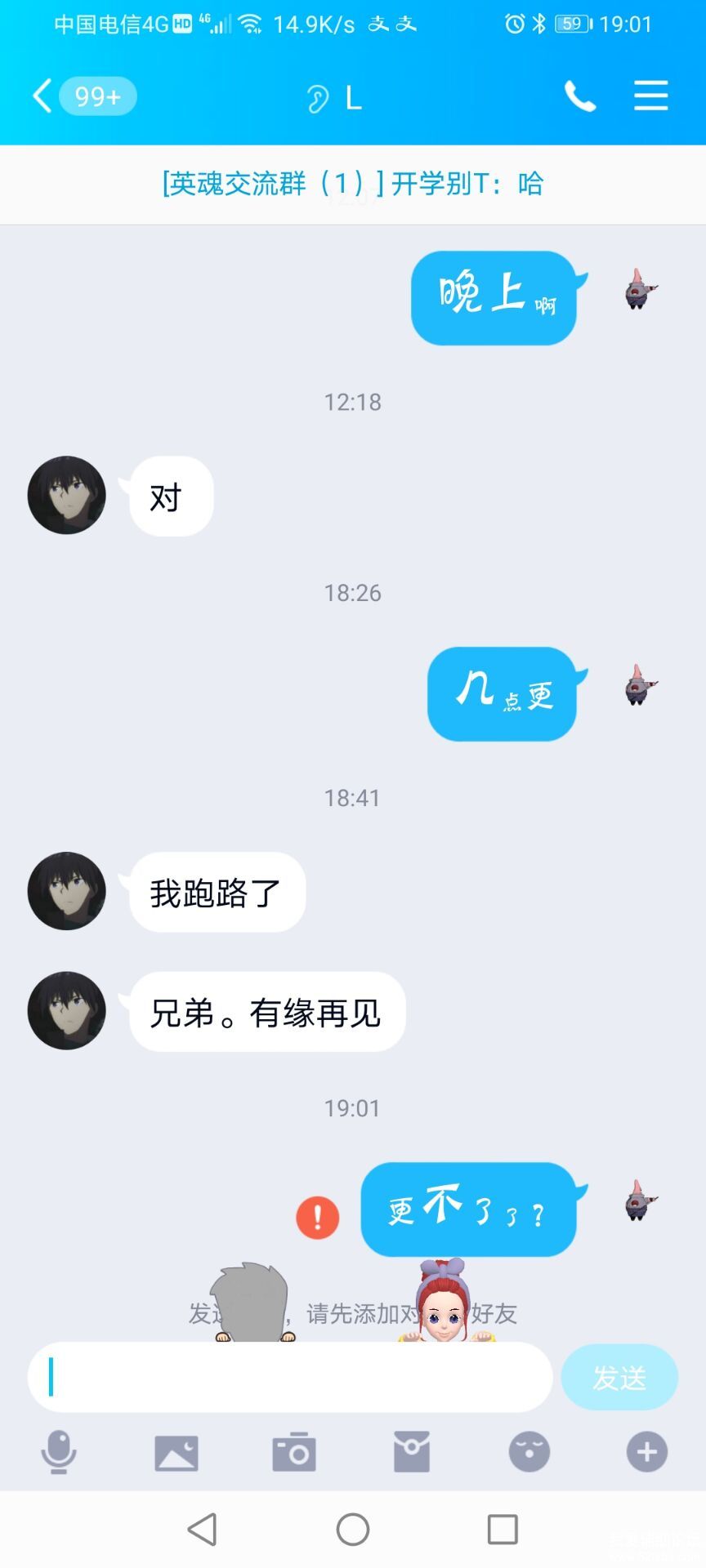Image resolution: width=706 pixels, height=1568 pixels.
Task: Open the emoji sticker panel
Action: coord(529,1452)
